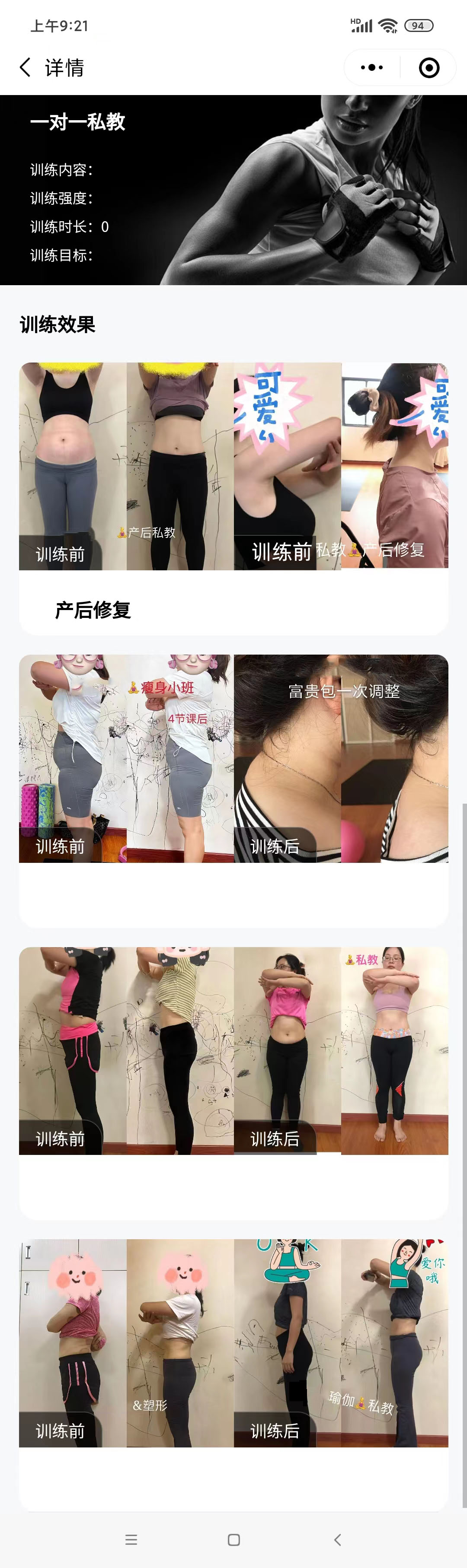Go back from the 详情 page

click(x=25, y=67)
